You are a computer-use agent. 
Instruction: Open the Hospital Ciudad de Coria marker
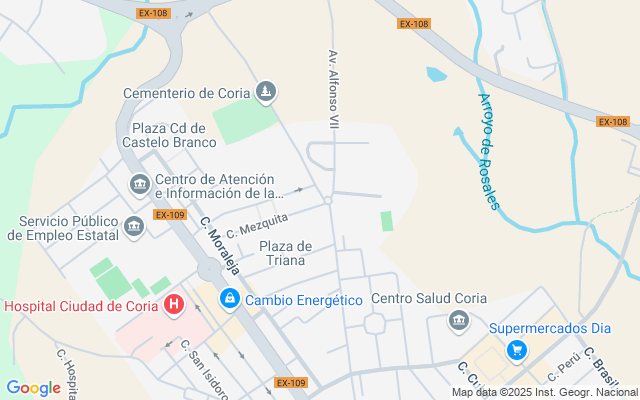[x=173, y=306]
